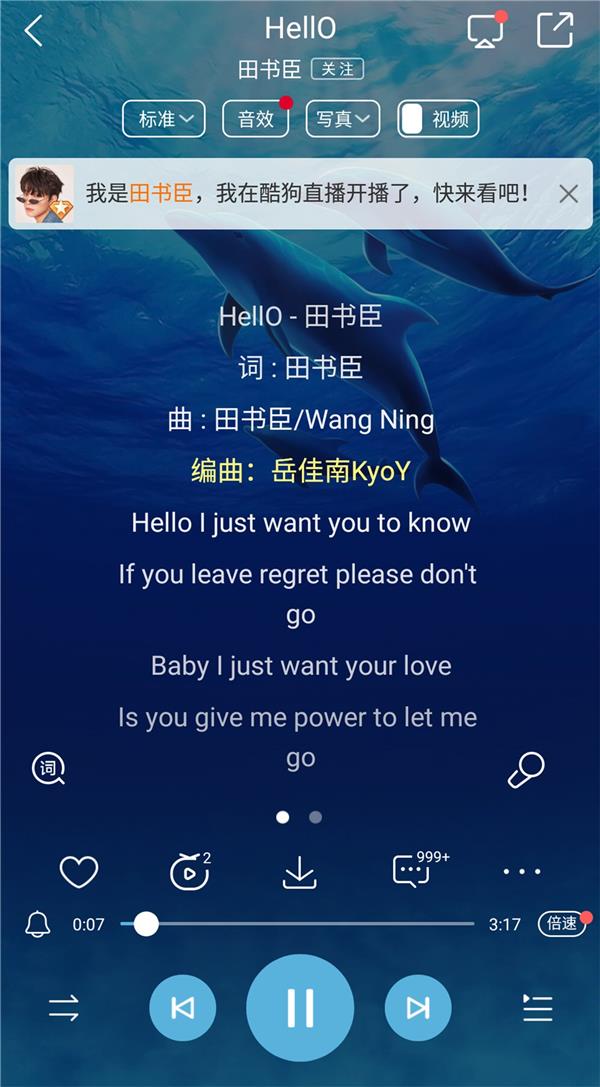Share the song HellO
Screen dimensions: 600x1087
[555, 30]
